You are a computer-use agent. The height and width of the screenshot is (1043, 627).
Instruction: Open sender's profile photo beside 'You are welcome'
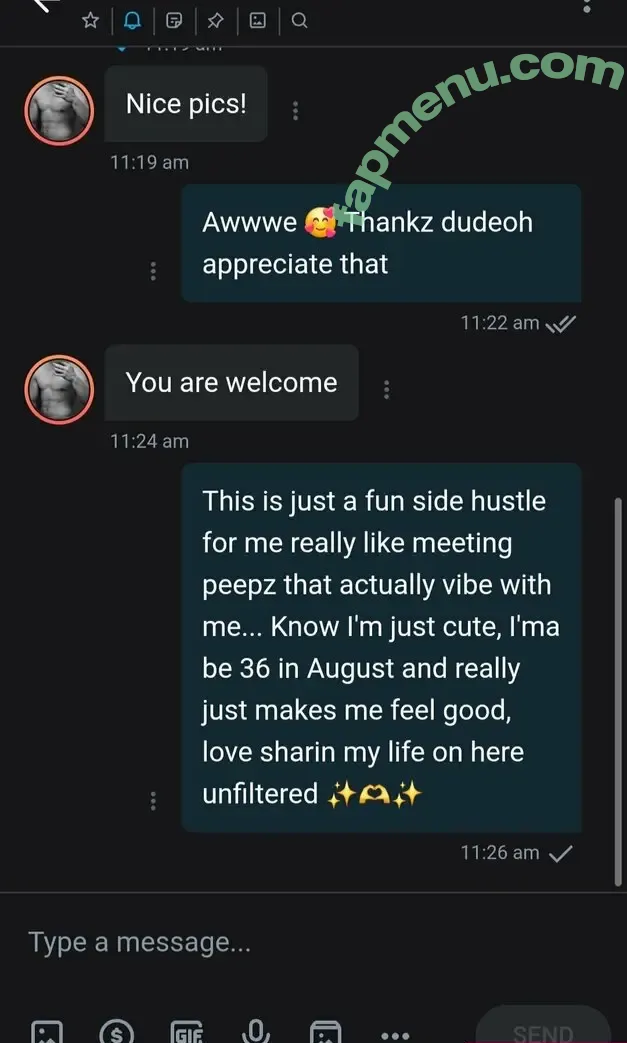click(58, 389)
